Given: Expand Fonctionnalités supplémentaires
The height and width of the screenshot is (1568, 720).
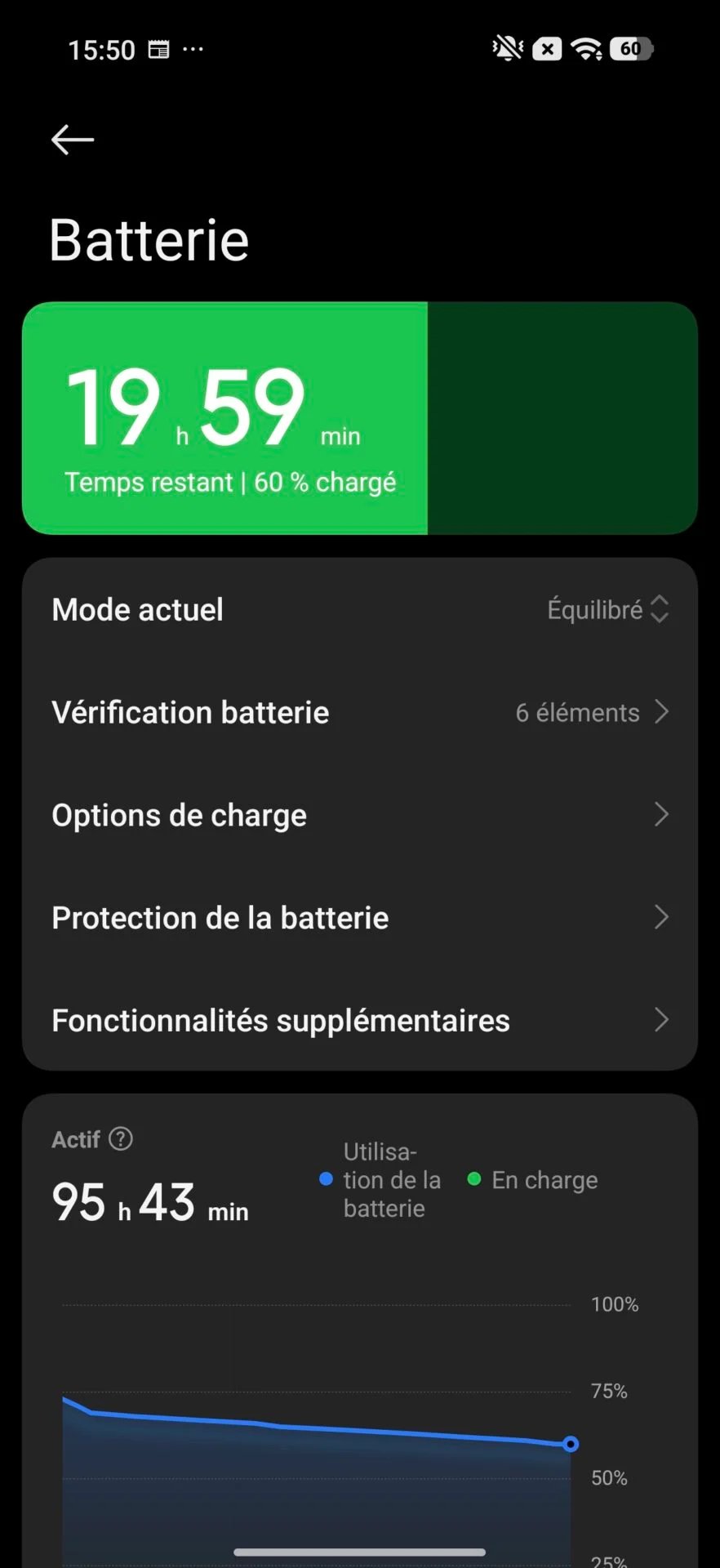Looking at the screenshot, I should tap(360, 1020).
